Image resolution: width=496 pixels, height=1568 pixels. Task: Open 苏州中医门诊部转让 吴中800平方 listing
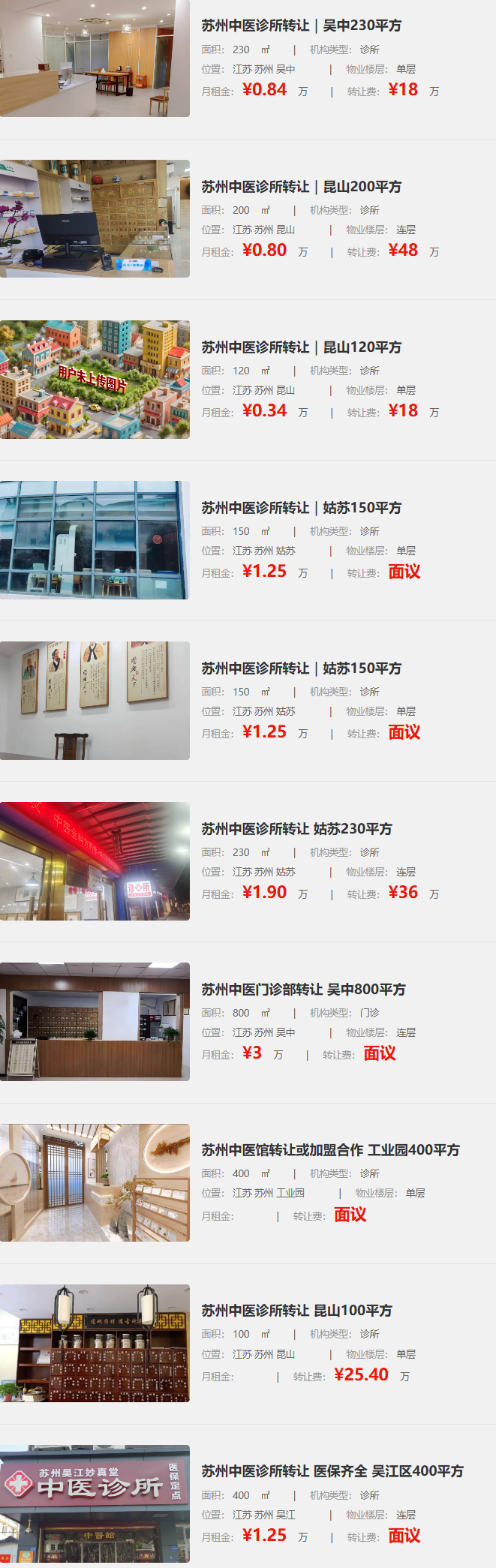303,990
